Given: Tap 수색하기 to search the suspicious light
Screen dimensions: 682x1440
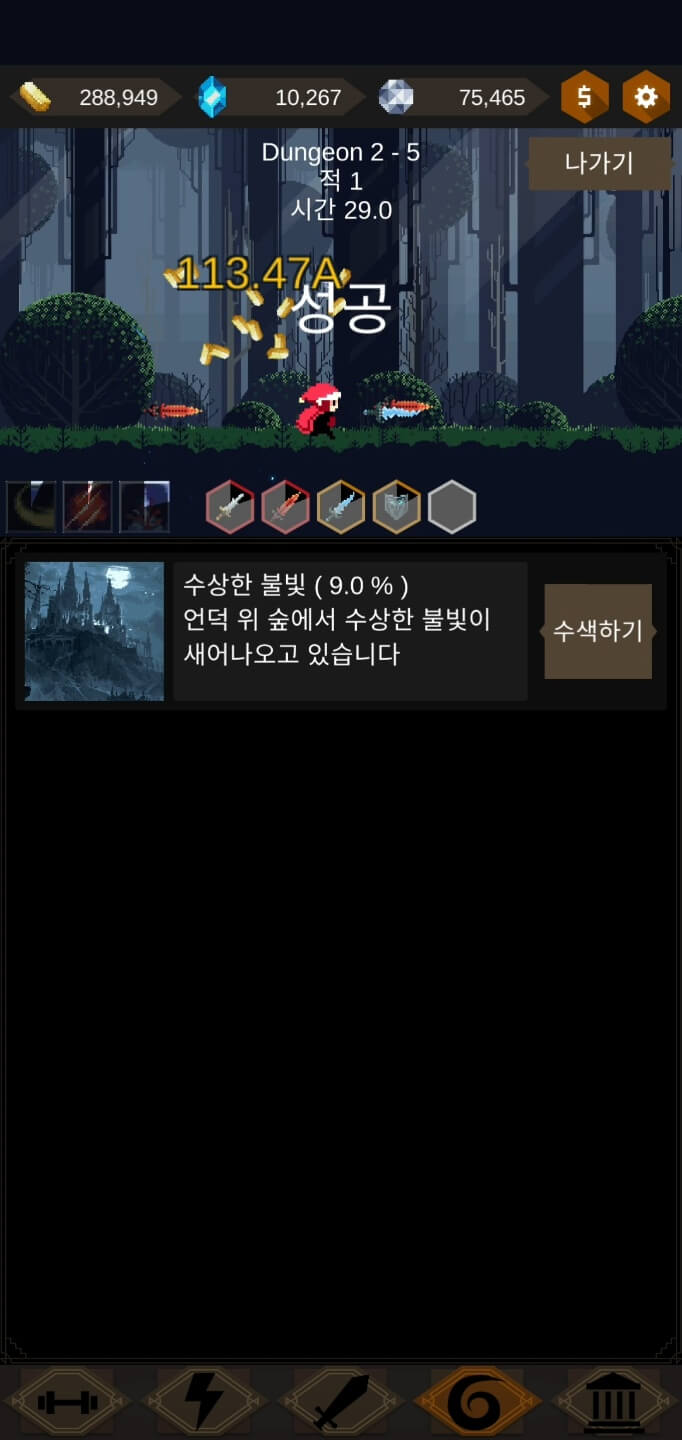Looking at the screenshot, I should click(598, 632).
